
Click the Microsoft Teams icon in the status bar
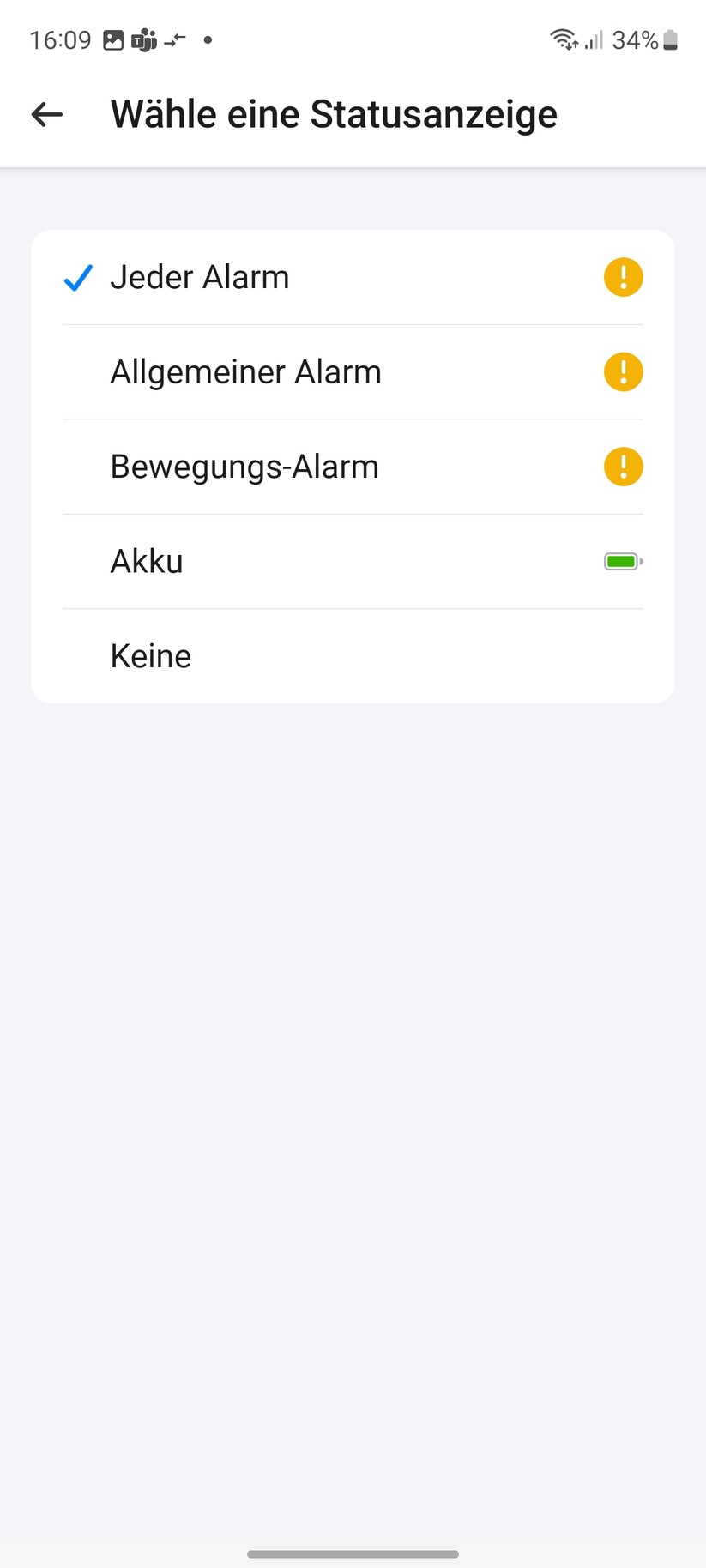142,39
